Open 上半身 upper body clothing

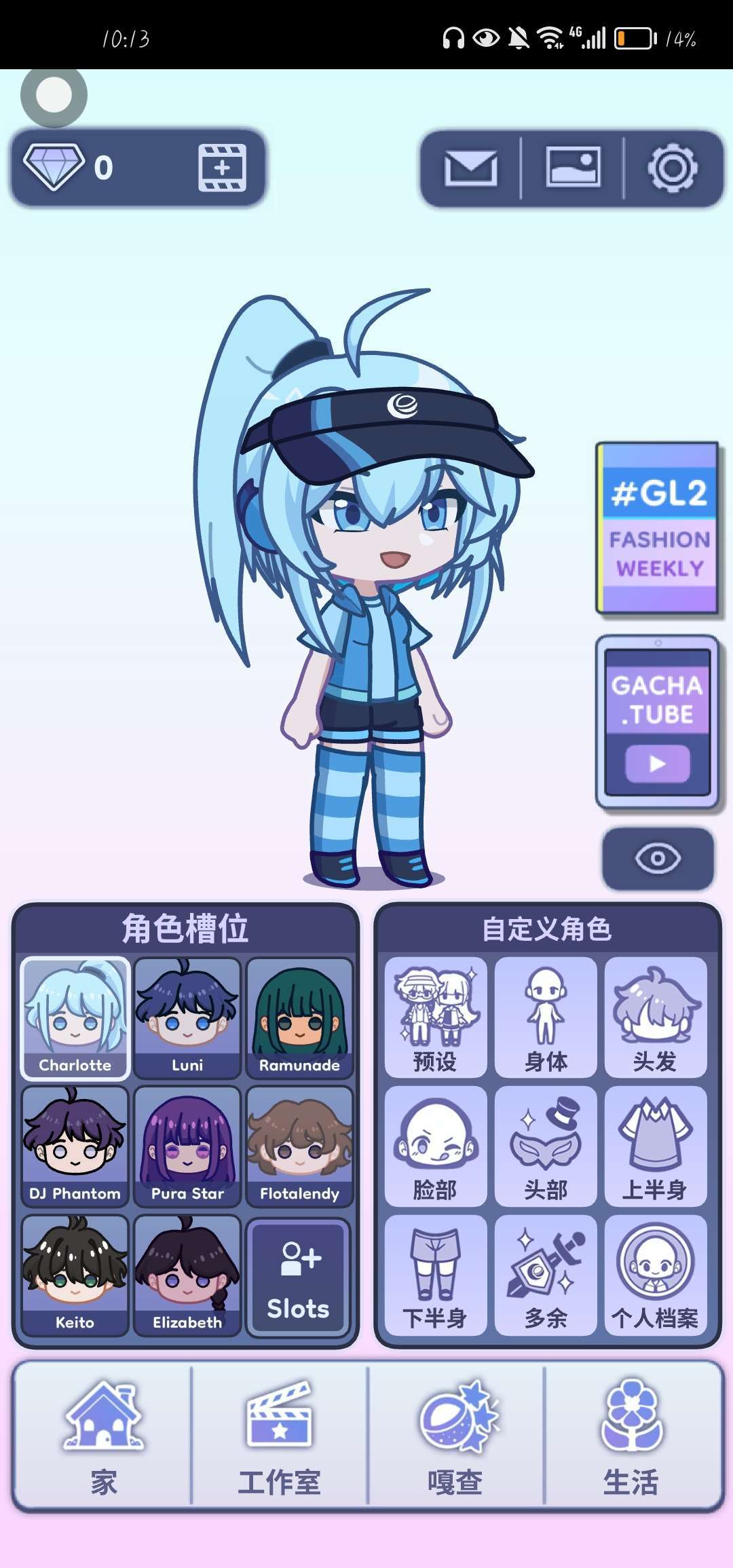click(x=655, y=1146)
